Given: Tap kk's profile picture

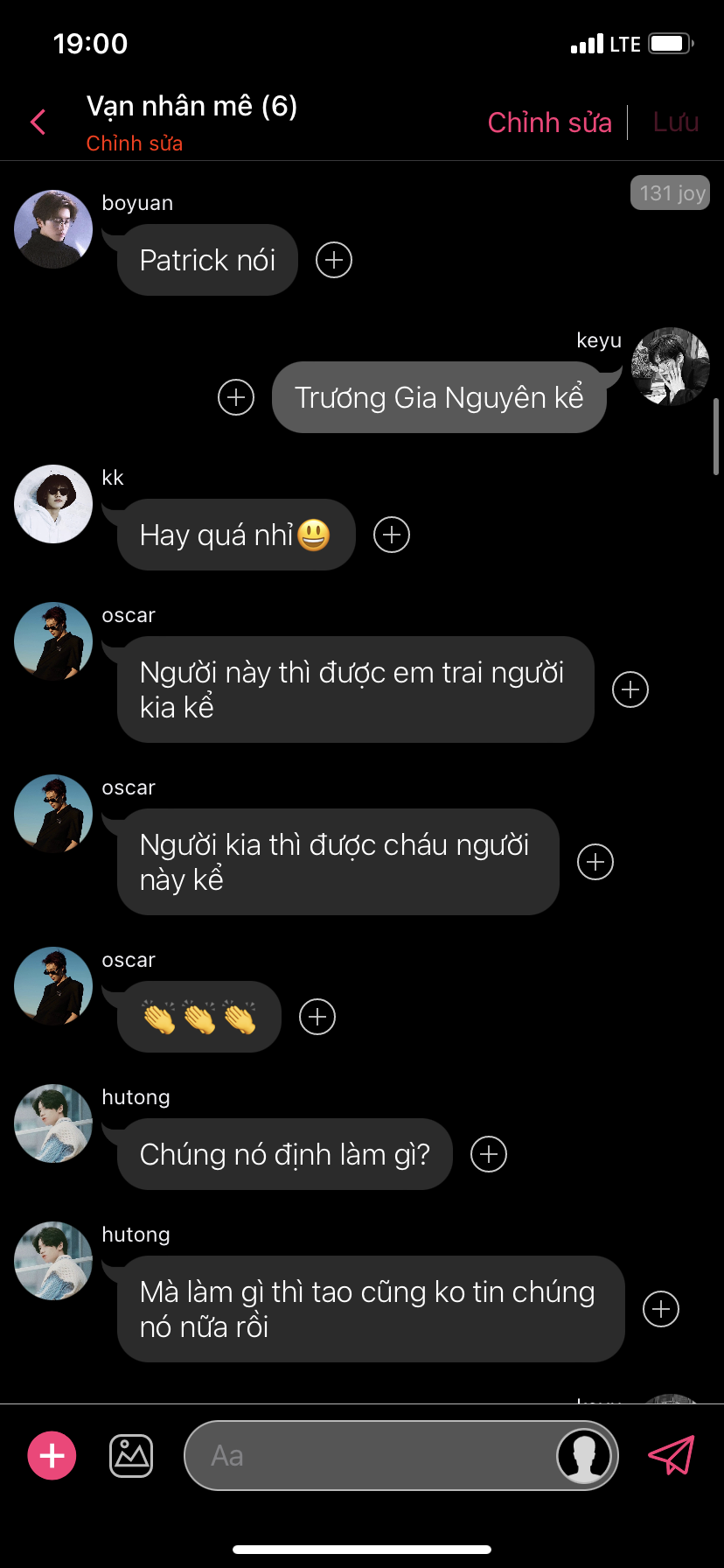Looking at the screenshot, I should 53,504.
